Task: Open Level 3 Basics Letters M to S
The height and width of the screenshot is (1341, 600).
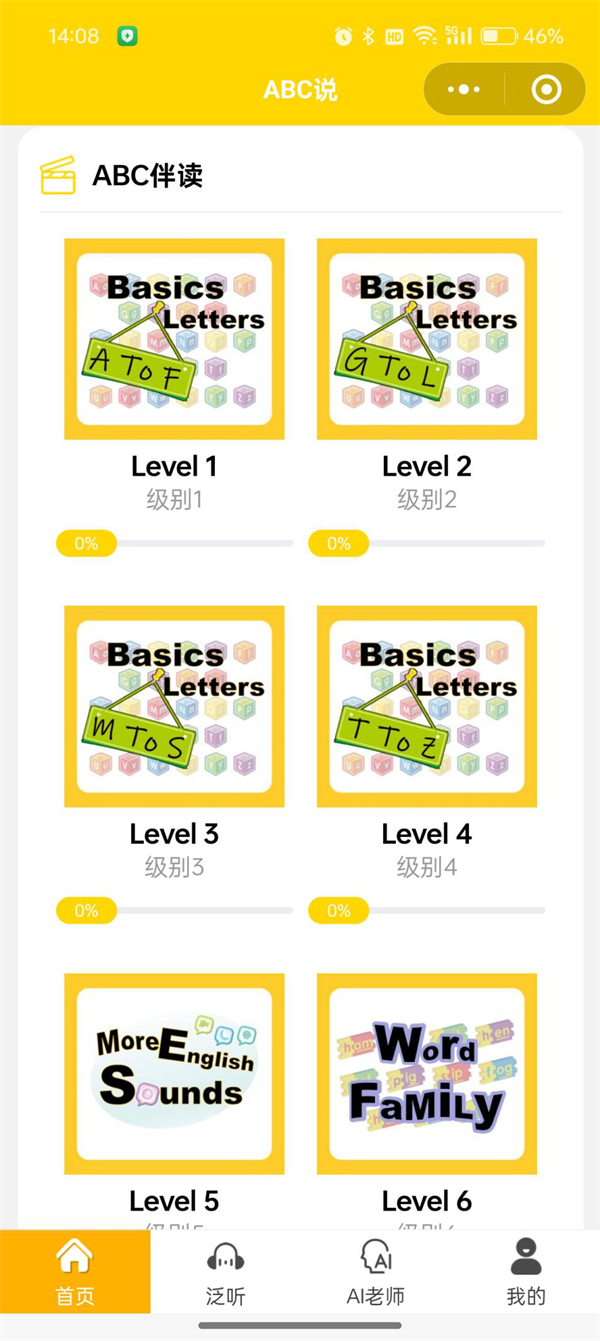Action: click(174, 706)
